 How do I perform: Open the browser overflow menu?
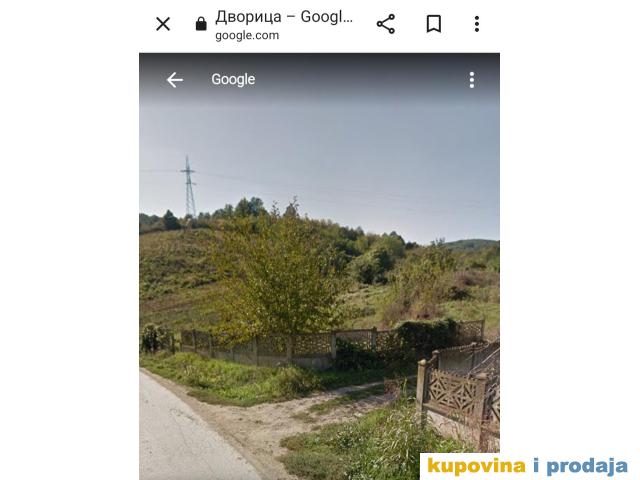(x=477, y=24)
